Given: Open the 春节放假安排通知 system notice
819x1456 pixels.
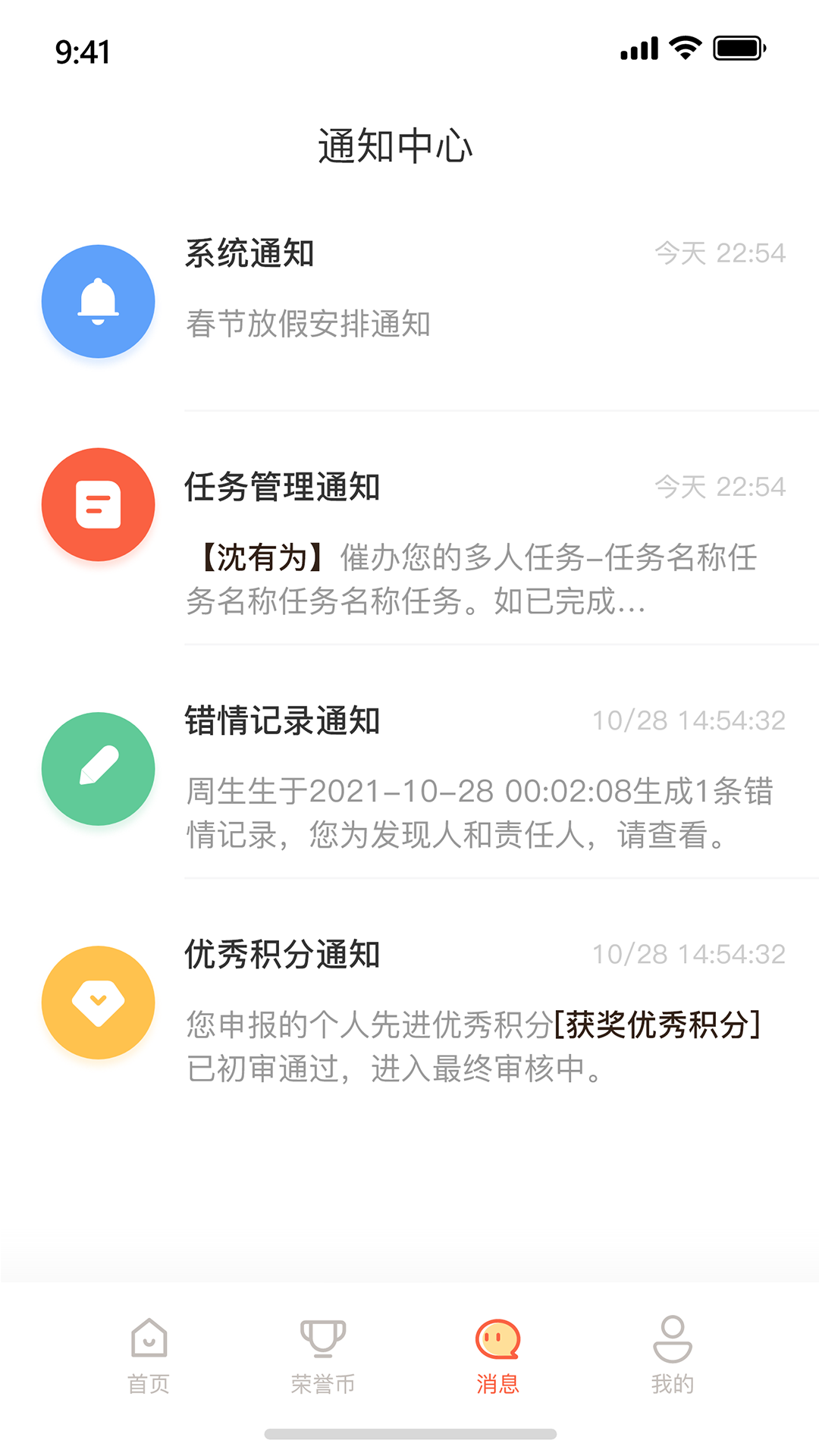Looking at the screenshot, I should click(x=307, y=323).
